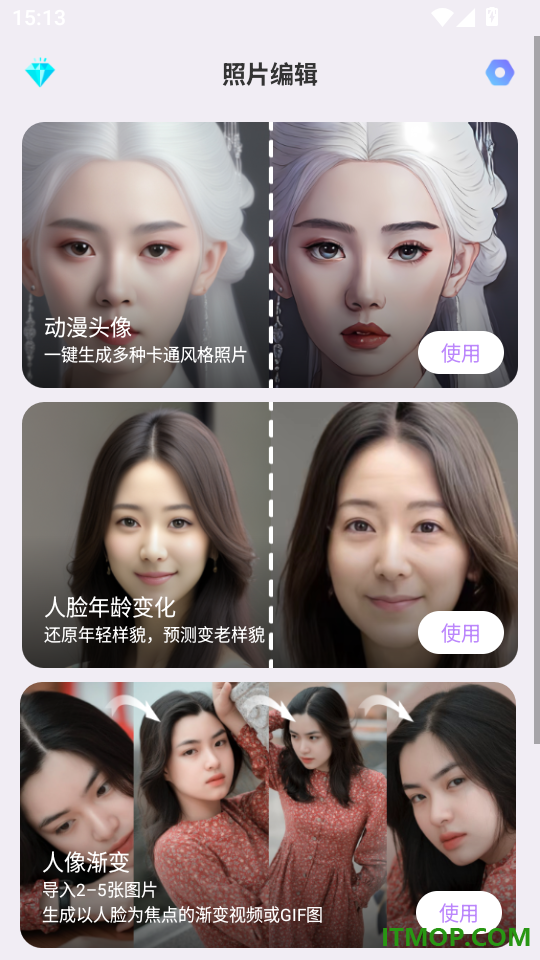
Task: Open the 人像渐变 portrait morph card
Action: coord(268,815)
